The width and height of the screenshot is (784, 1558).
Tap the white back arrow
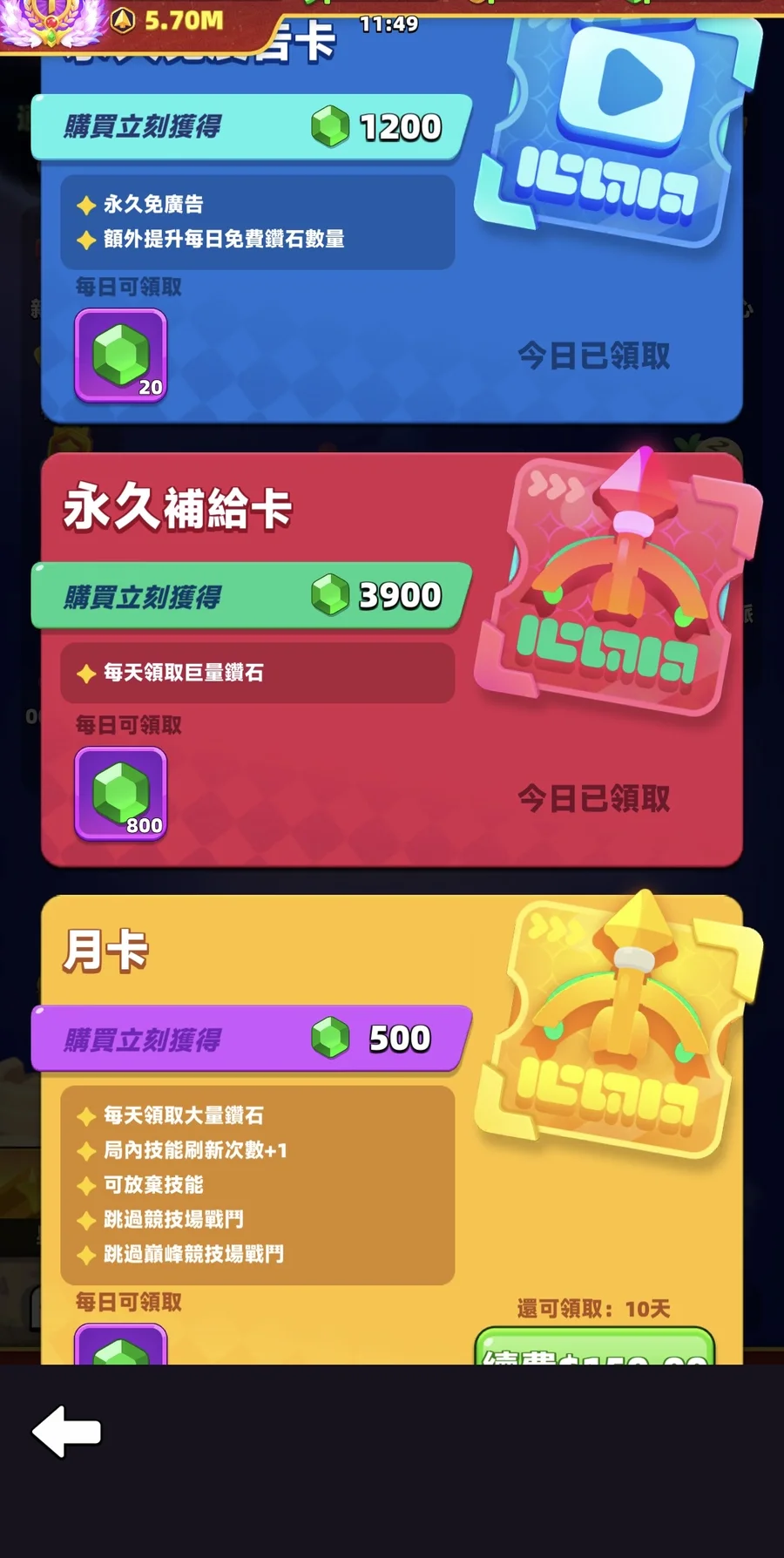click(x=66, y=1431)
